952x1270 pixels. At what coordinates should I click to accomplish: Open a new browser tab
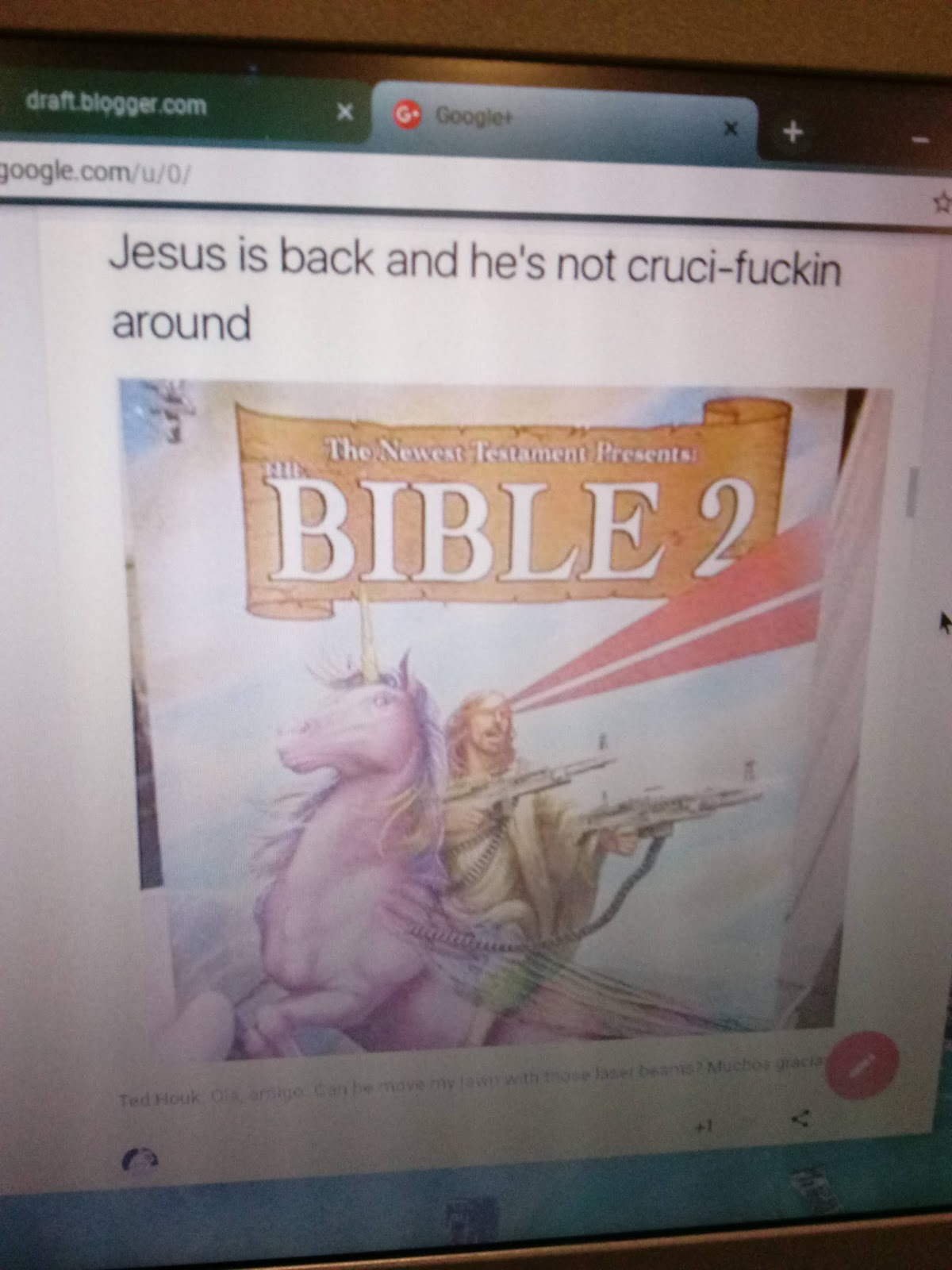point(793,132)
